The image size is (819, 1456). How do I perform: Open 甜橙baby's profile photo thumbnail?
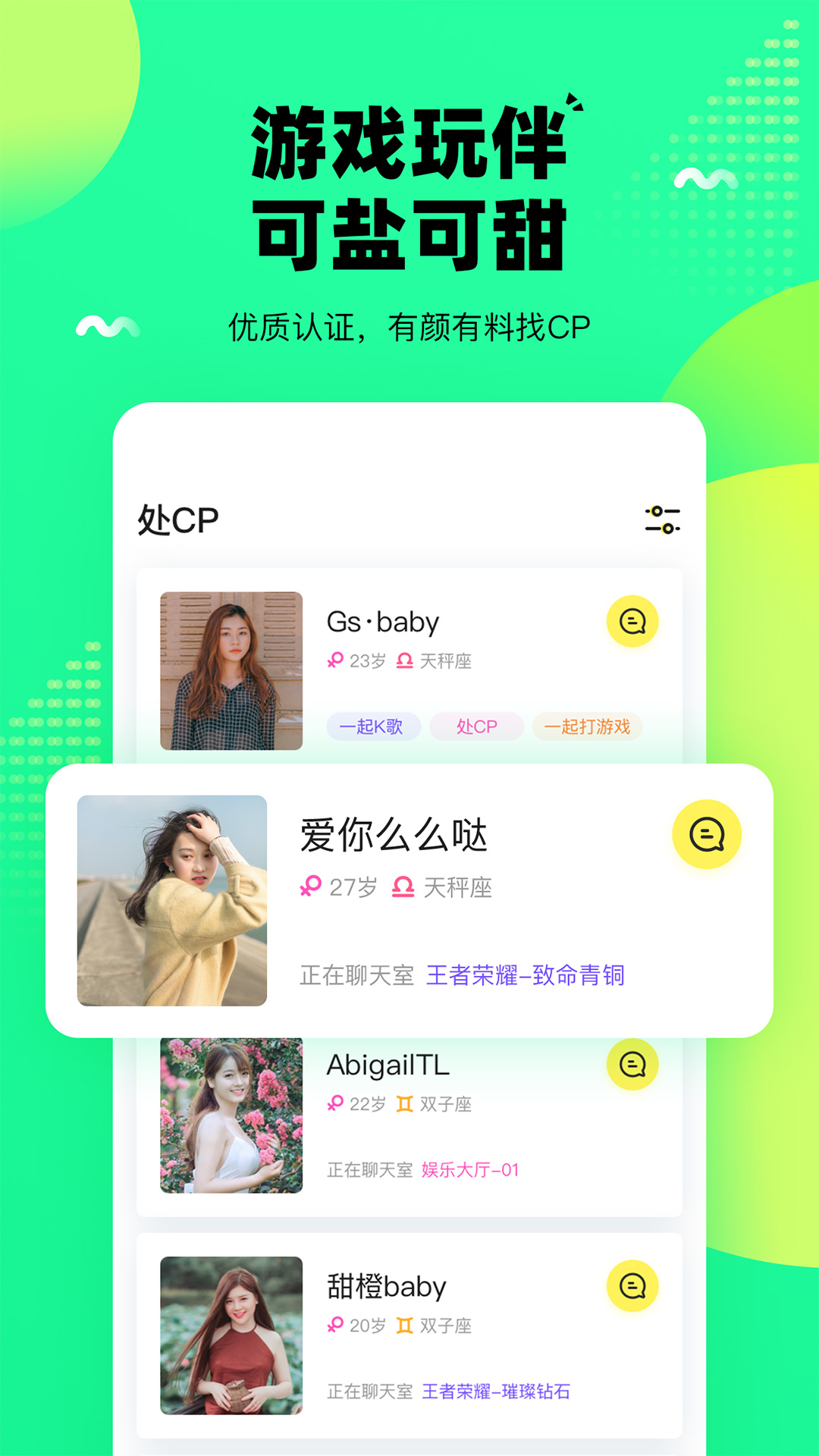pyautogui.click(x=231, y=1323)
